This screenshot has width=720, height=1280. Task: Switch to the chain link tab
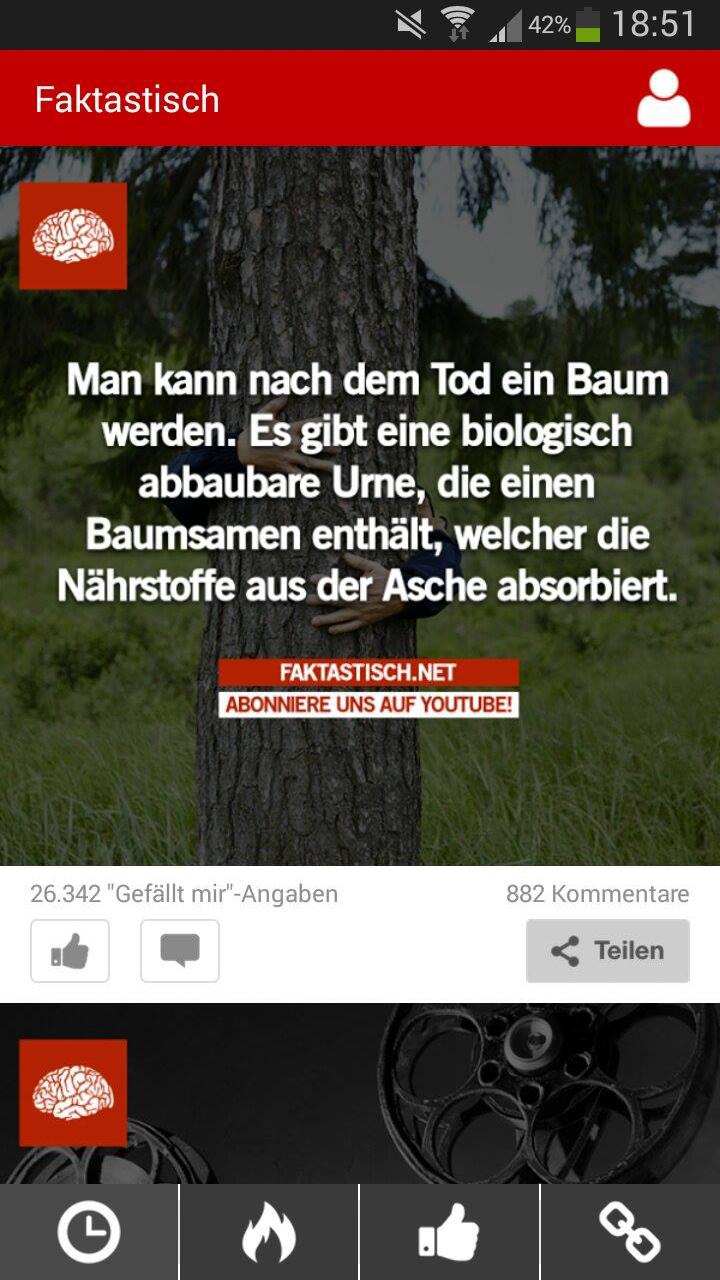point(630,1232)
